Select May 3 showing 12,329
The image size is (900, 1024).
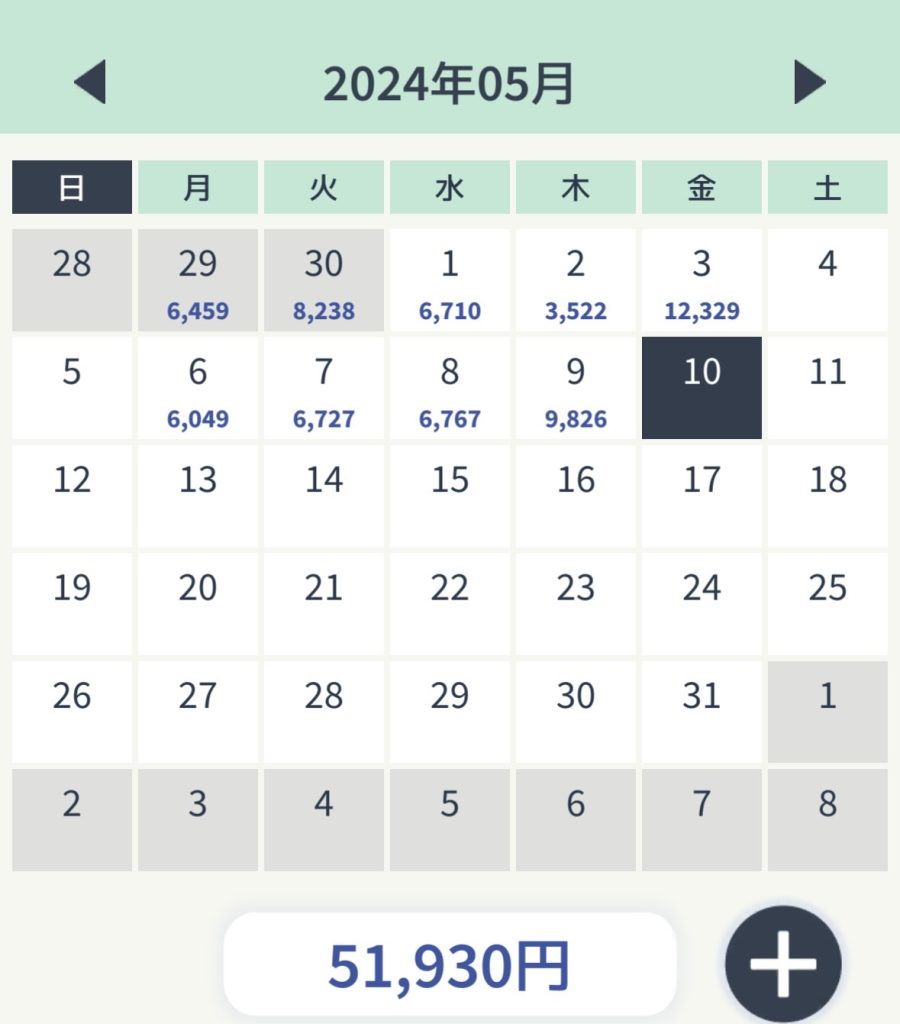(x=701, y=280)
